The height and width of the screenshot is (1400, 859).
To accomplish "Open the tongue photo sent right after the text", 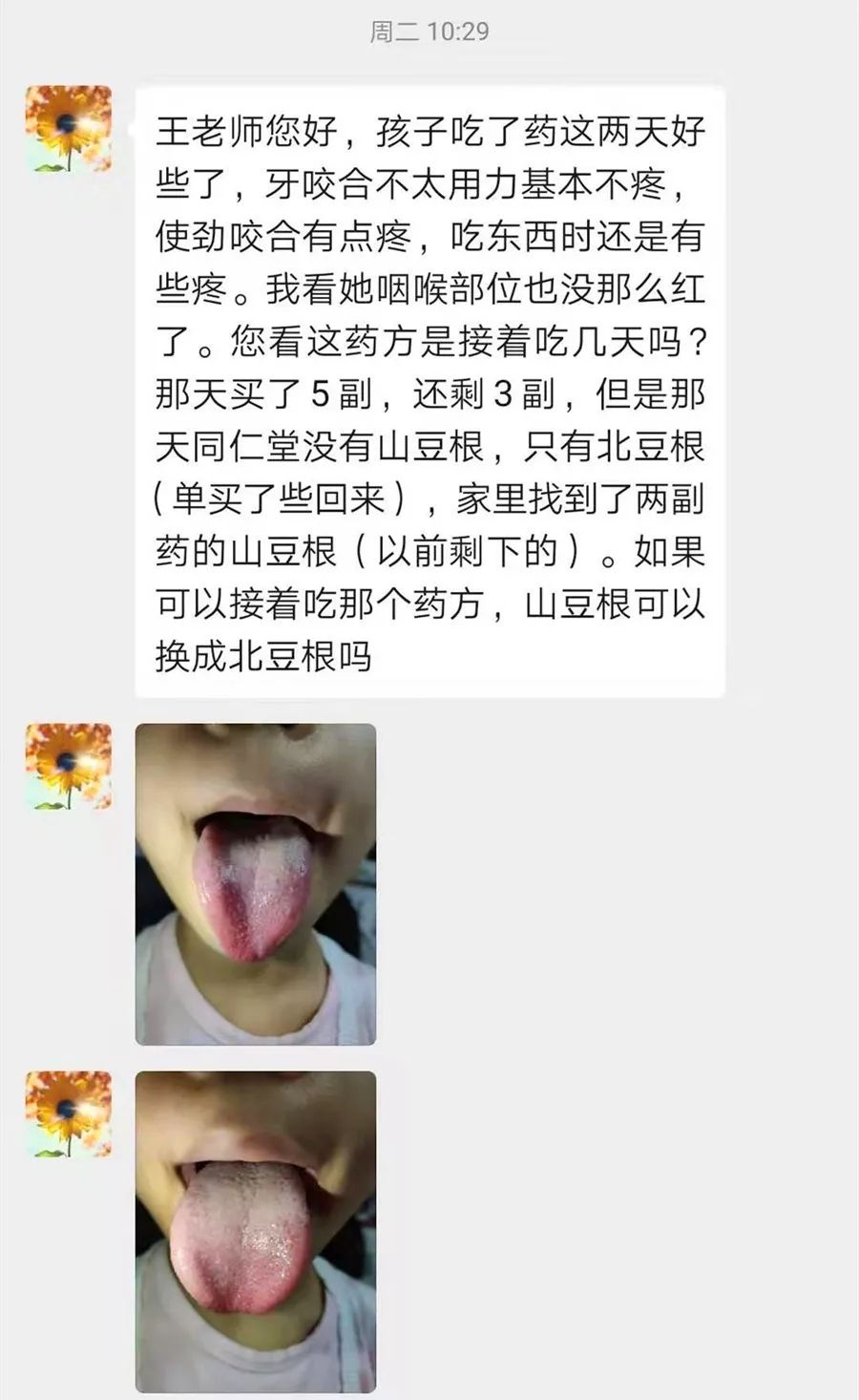I will pyautogui.click(x=256, y=883).
